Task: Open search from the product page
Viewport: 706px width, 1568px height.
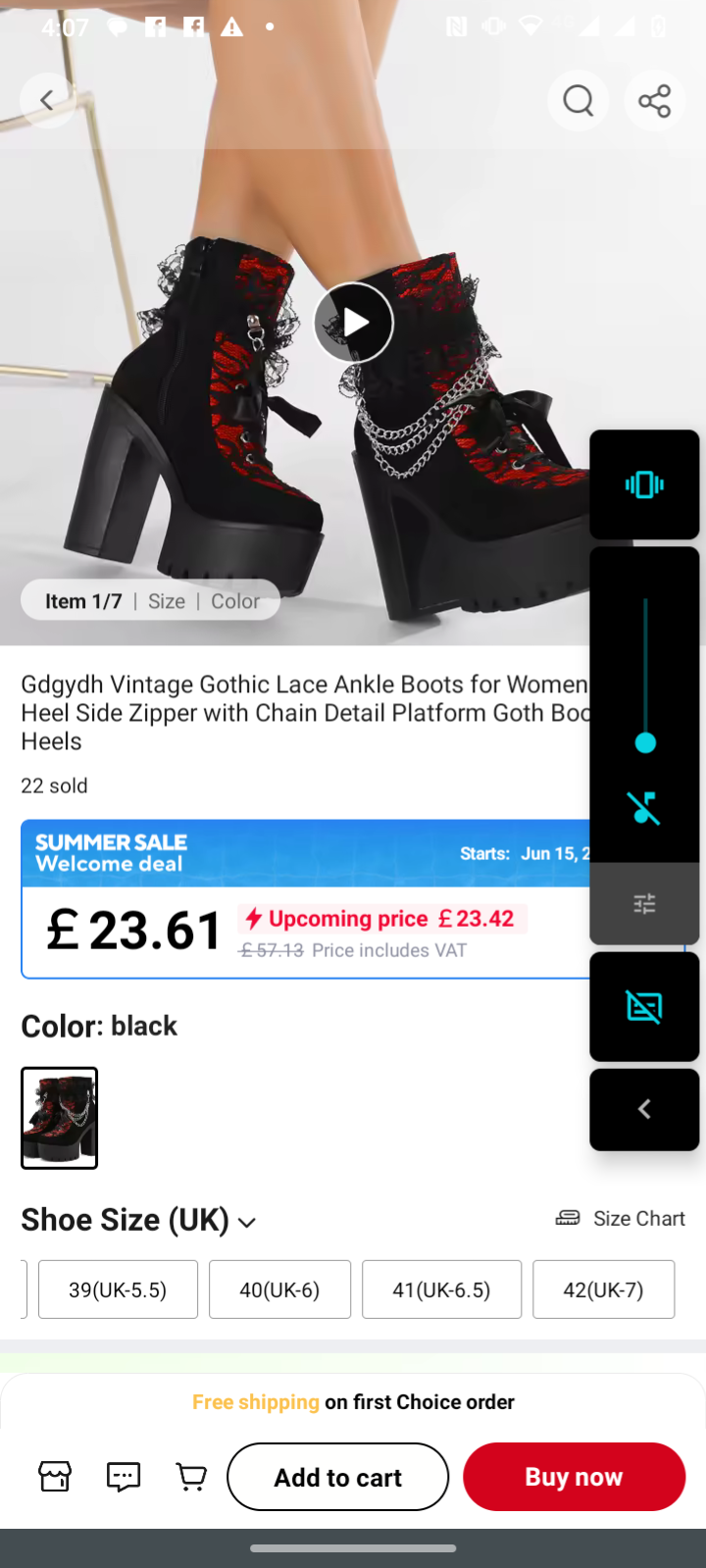Action: [x=578, y=100]
